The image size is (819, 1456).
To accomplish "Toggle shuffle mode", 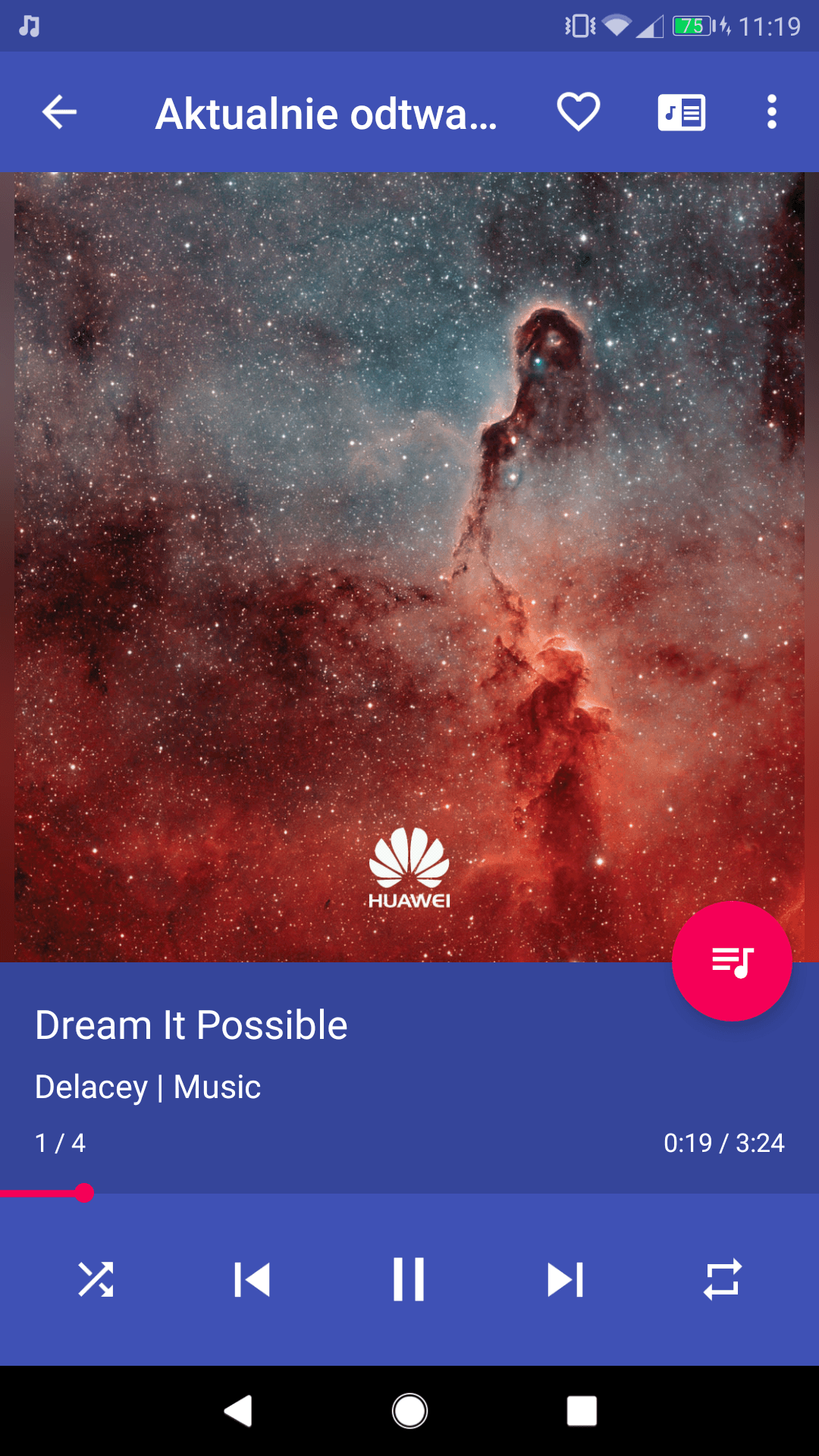I will 96,1279.
